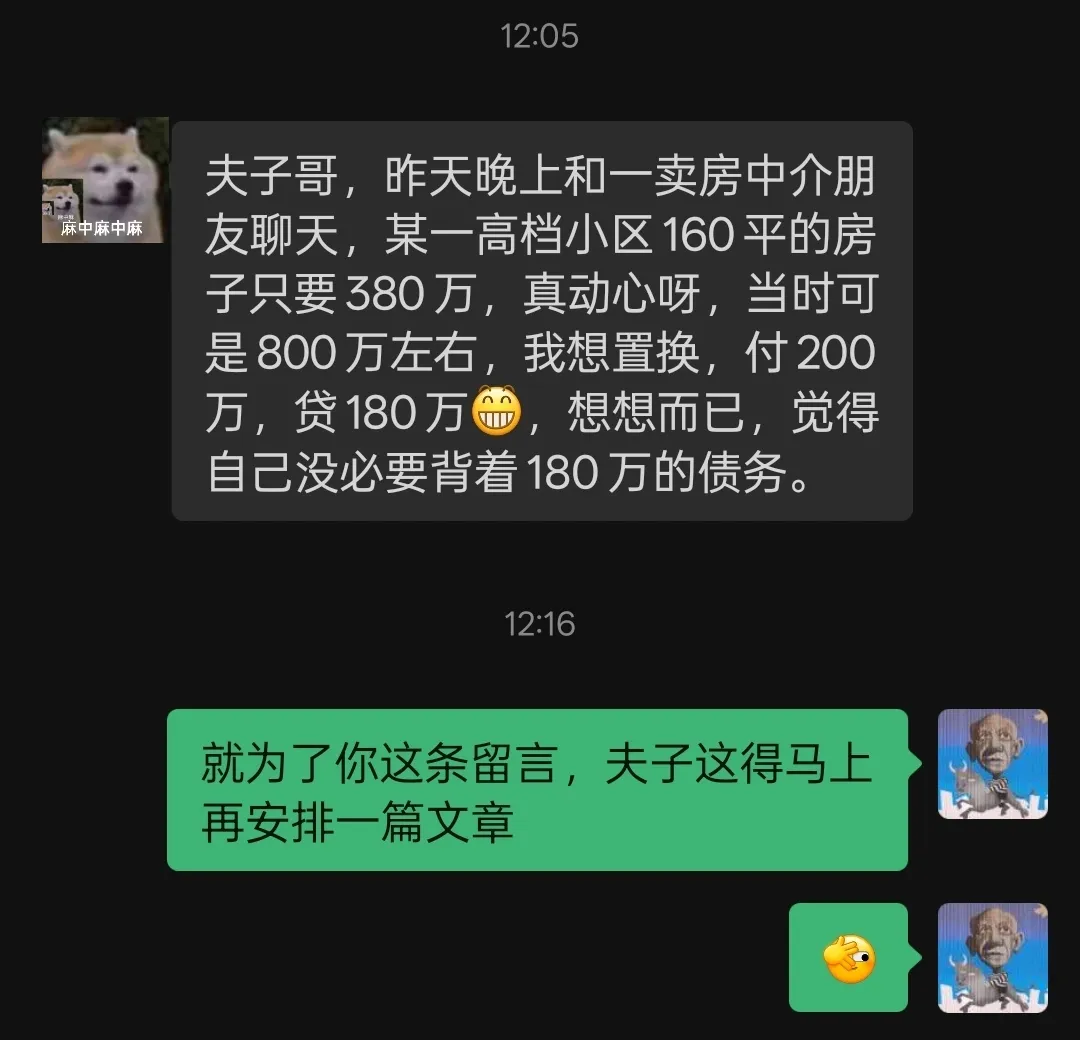
Task: Open the avatar next to the facepalm emoji reply
Action: click(992, 958)
